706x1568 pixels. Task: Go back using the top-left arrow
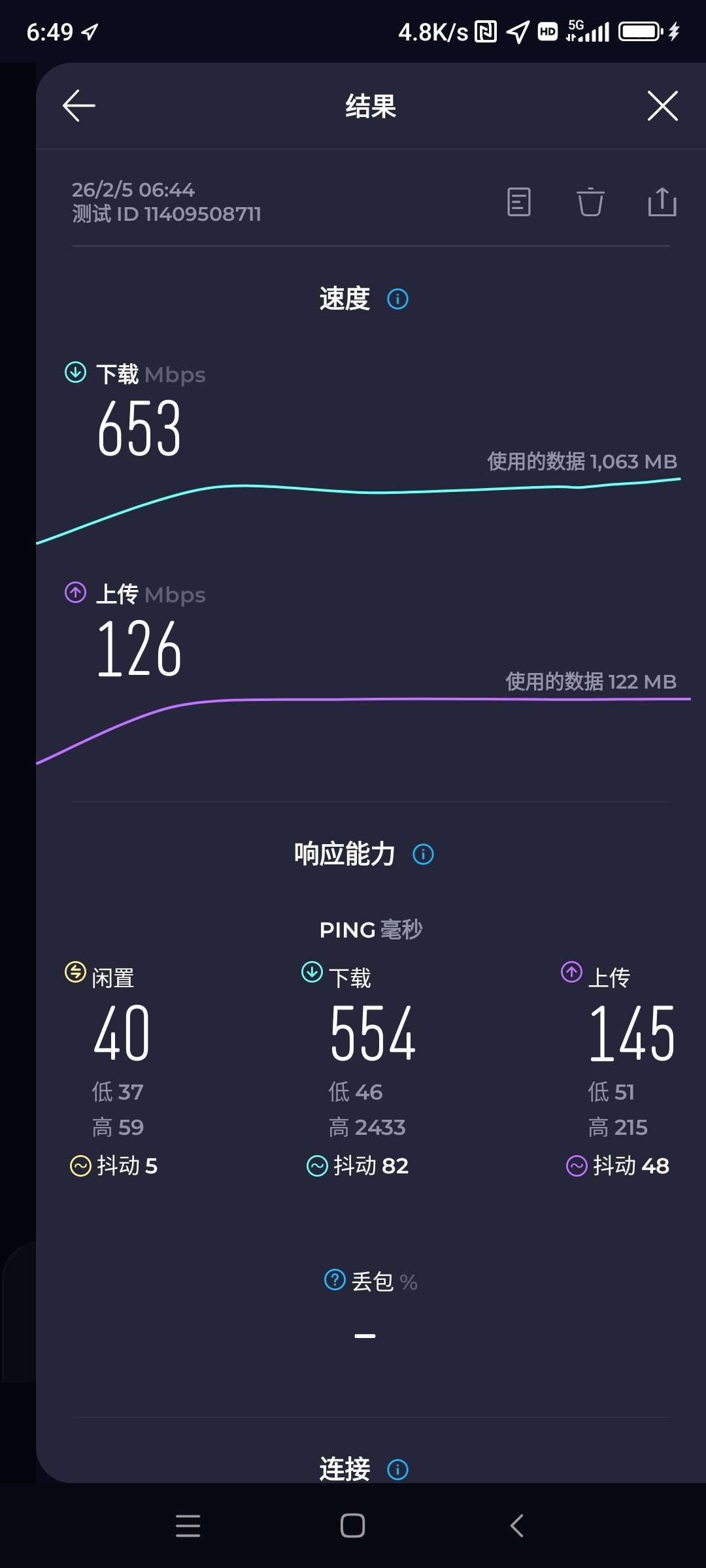point(79,106)
